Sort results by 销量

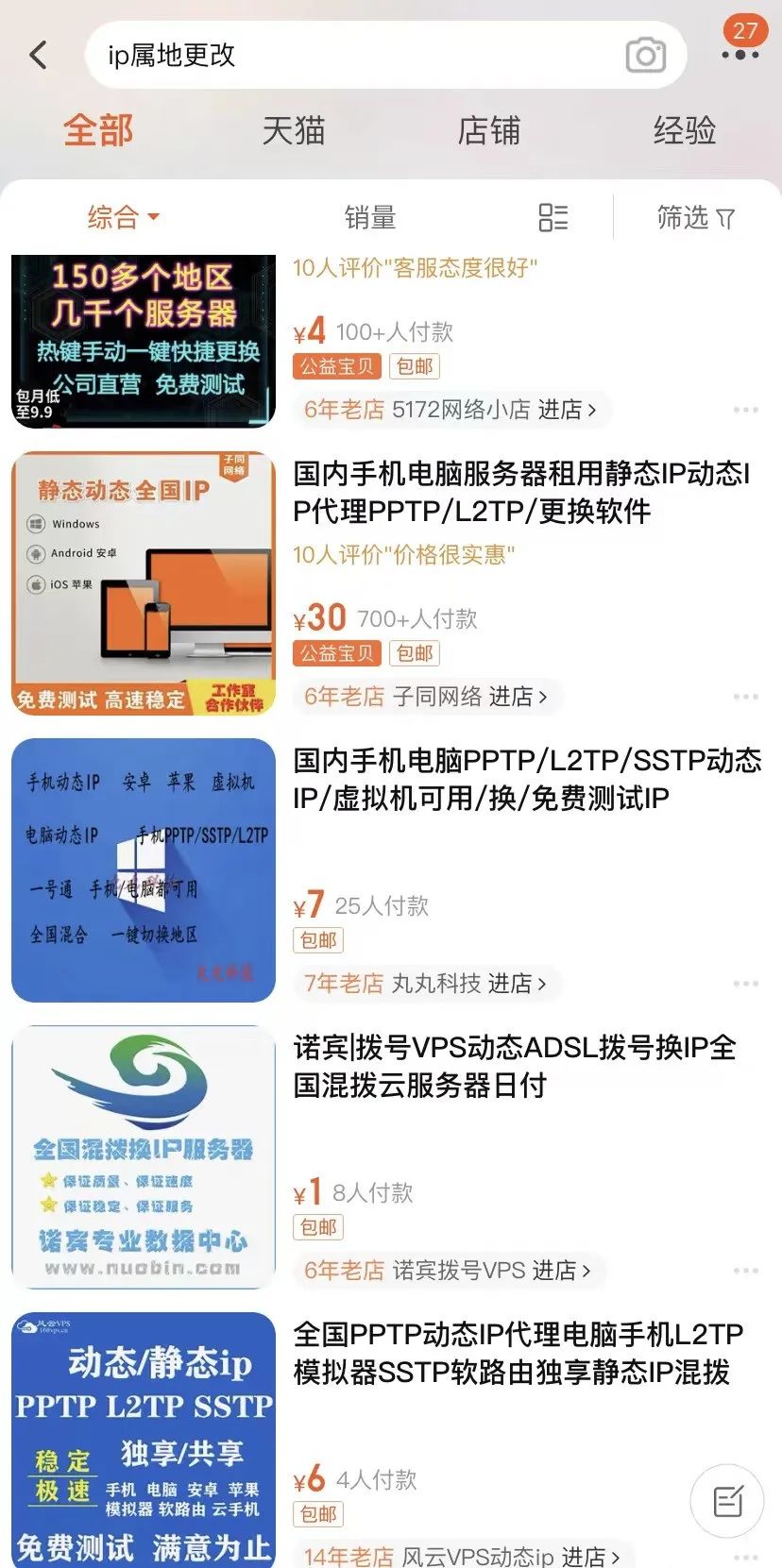click(x=369, y=218)
